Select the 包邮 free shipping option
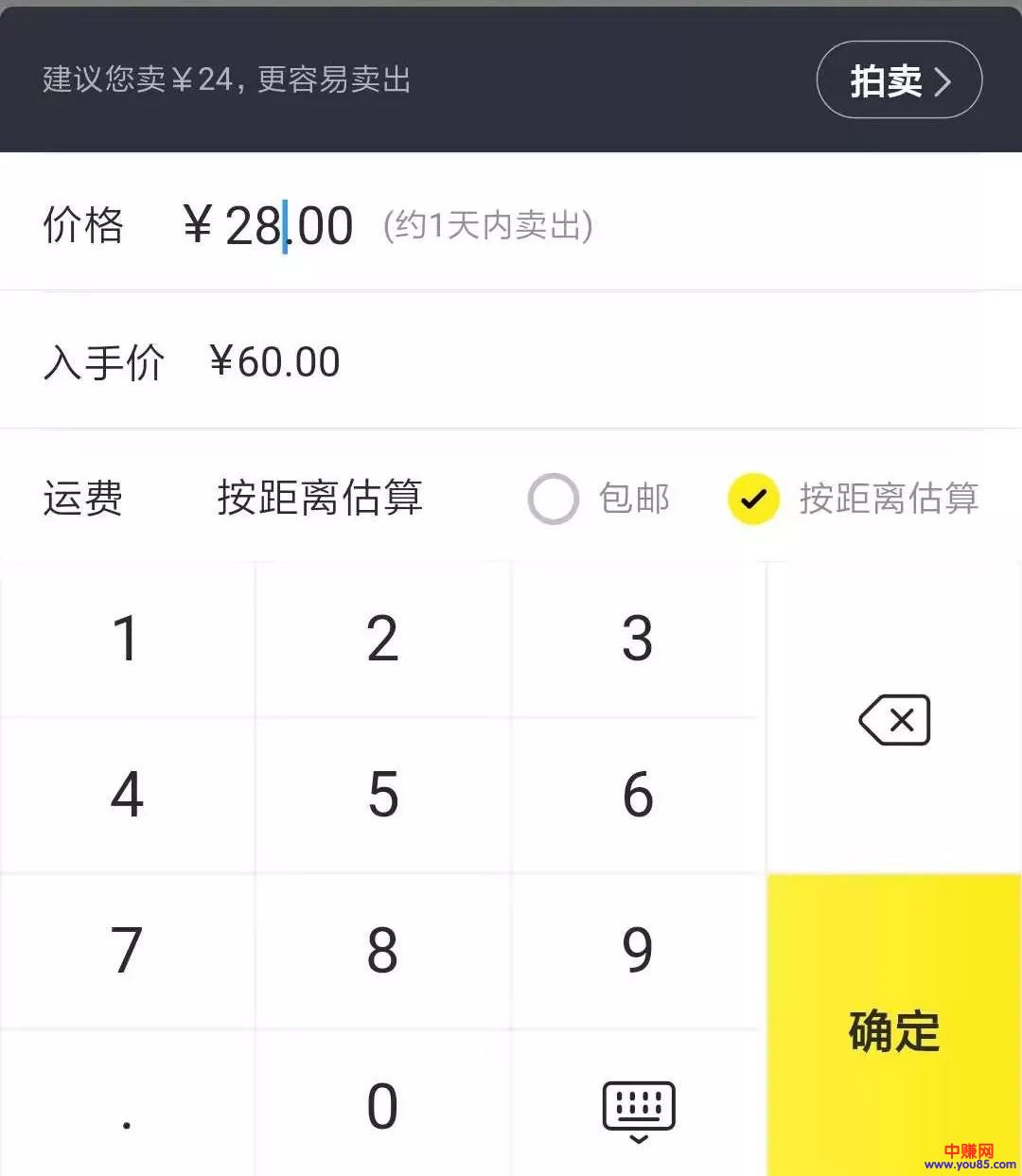Viewport: 1022px width, 1176px height. 555,499
